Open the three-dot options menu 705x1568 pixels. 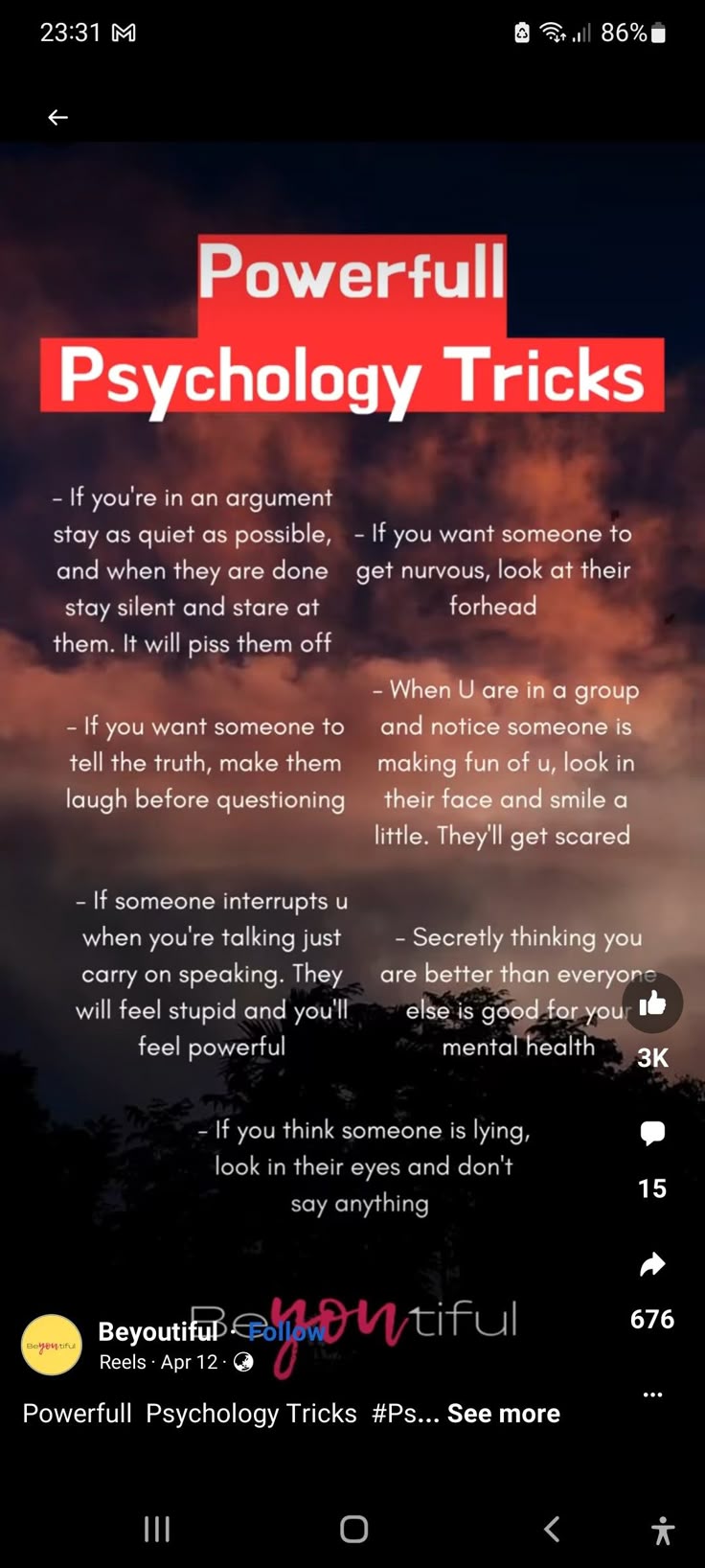pos(652,1395)
